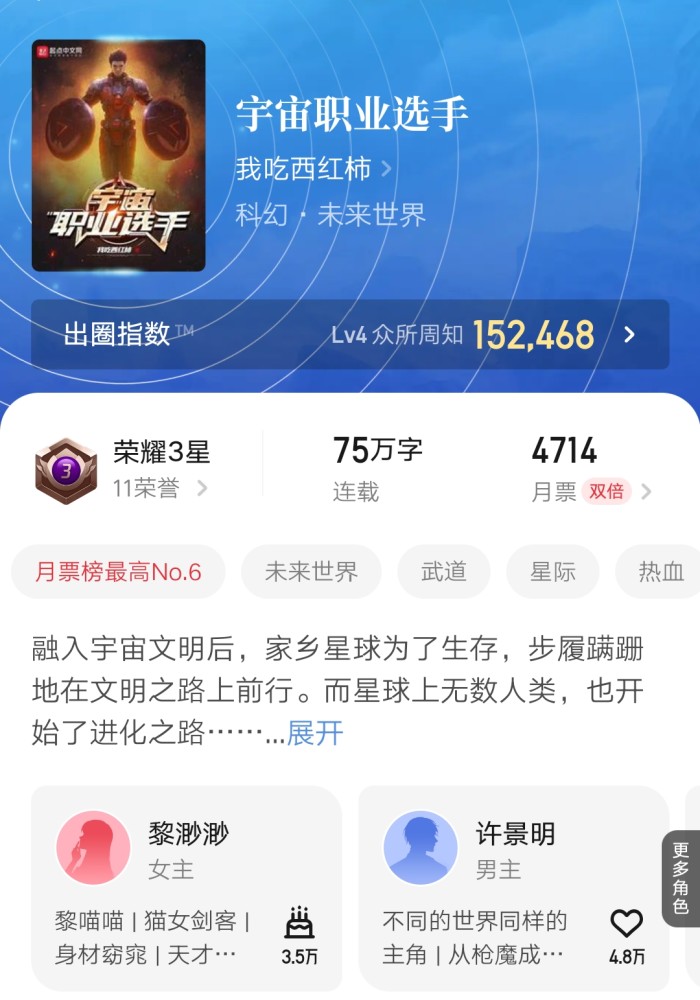Open the 出圈指数 details bar
The width and height of the screenshot is (700, 1000).
pyautogui.click(x=350, y=334)
